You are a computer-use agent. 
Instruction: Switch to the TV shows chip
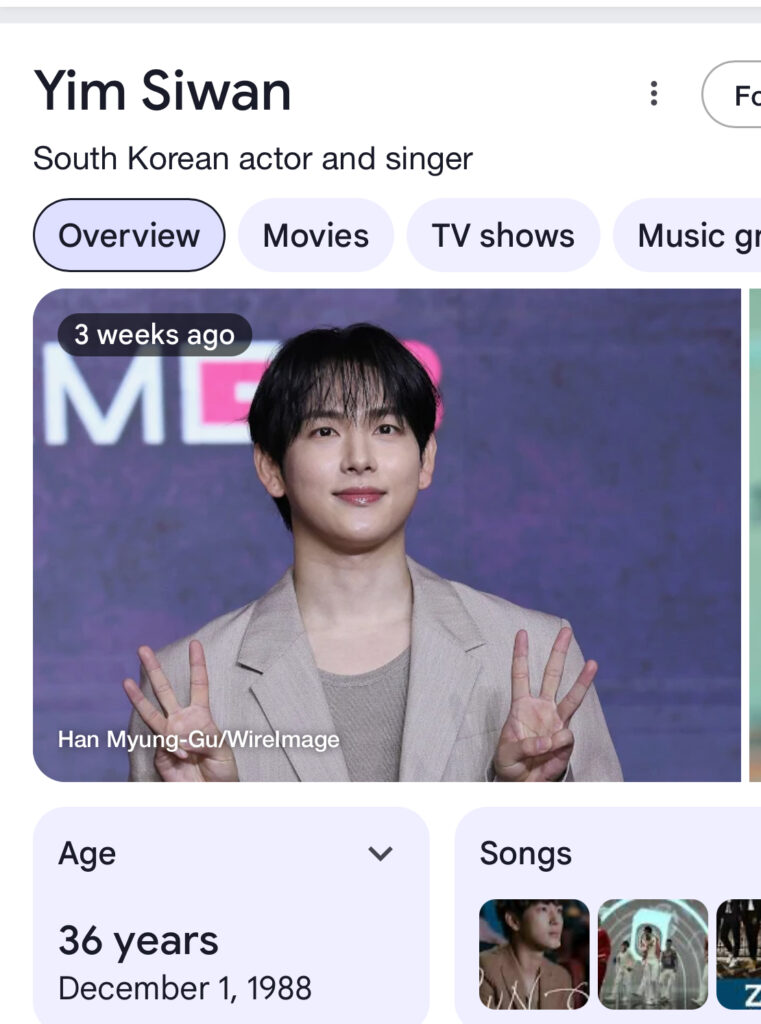point(503,236)
